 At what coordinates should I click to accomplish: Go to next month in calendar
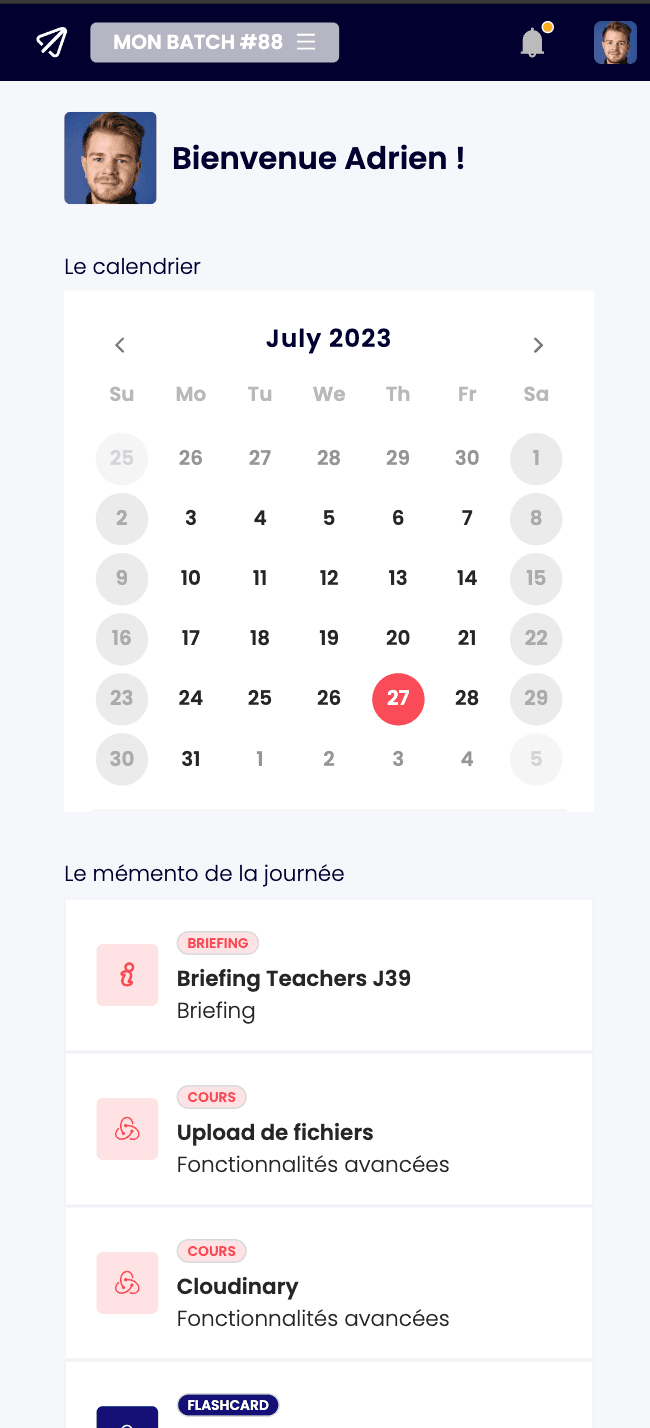(538, 345)
